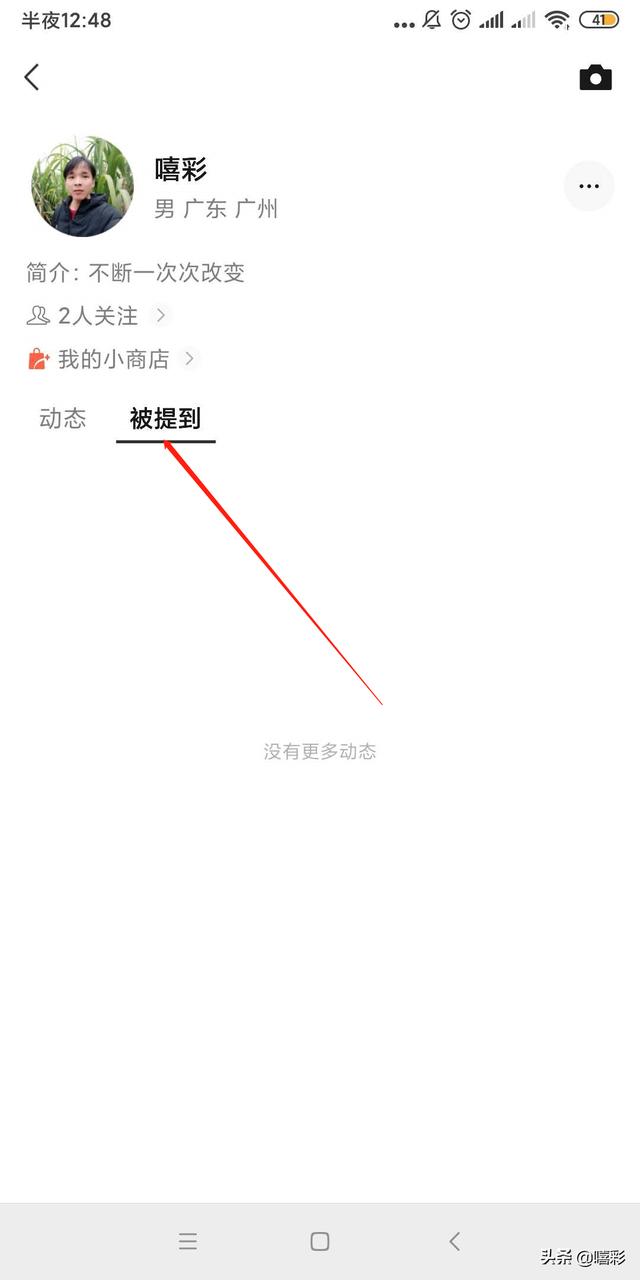Viewport: 640px width, 1280px height.
Task: Tap the system home button
Action: click(320, 1241)
